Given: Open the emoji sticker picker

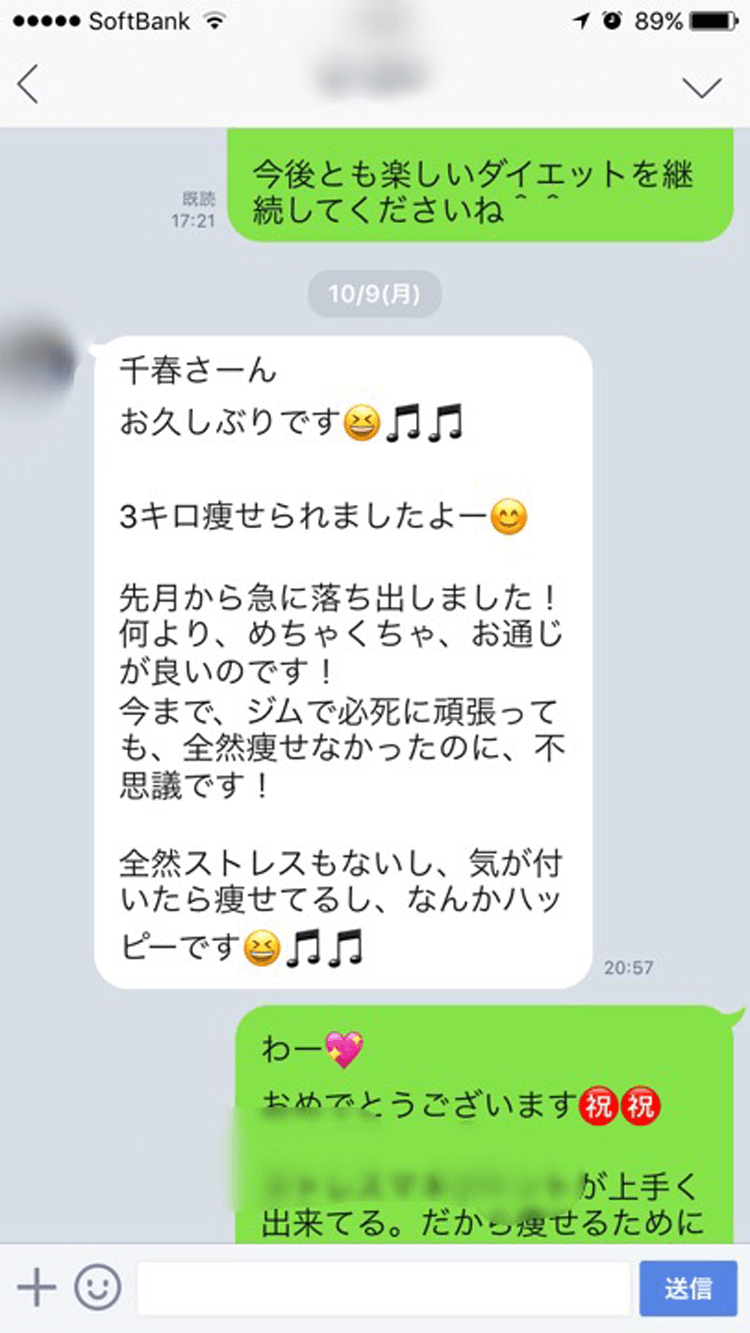Looking at the screenshot, I should [x=97, y=1288].
